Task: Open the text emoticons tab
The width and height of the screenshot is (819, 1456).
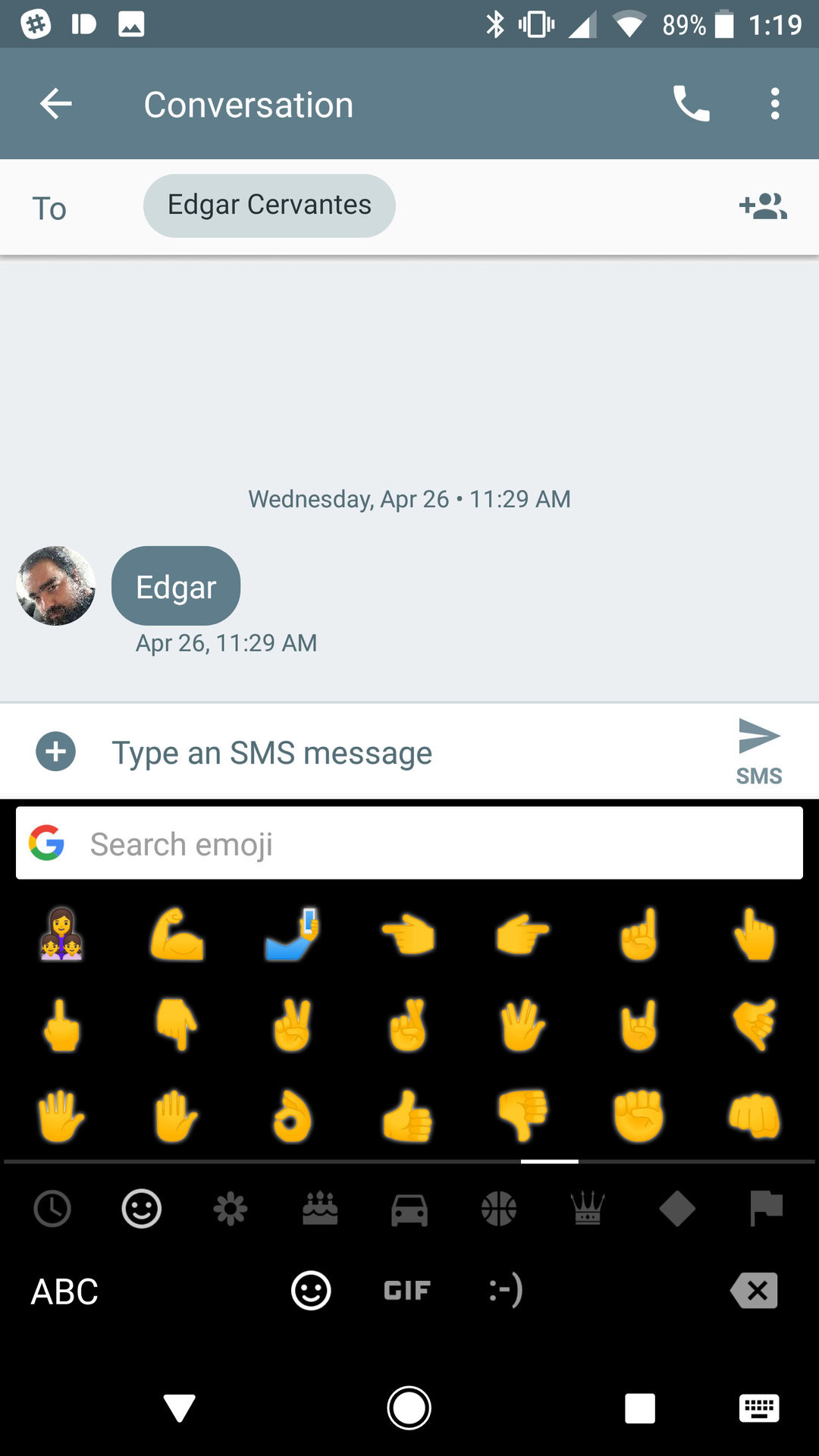Action: pos(506,1291)
